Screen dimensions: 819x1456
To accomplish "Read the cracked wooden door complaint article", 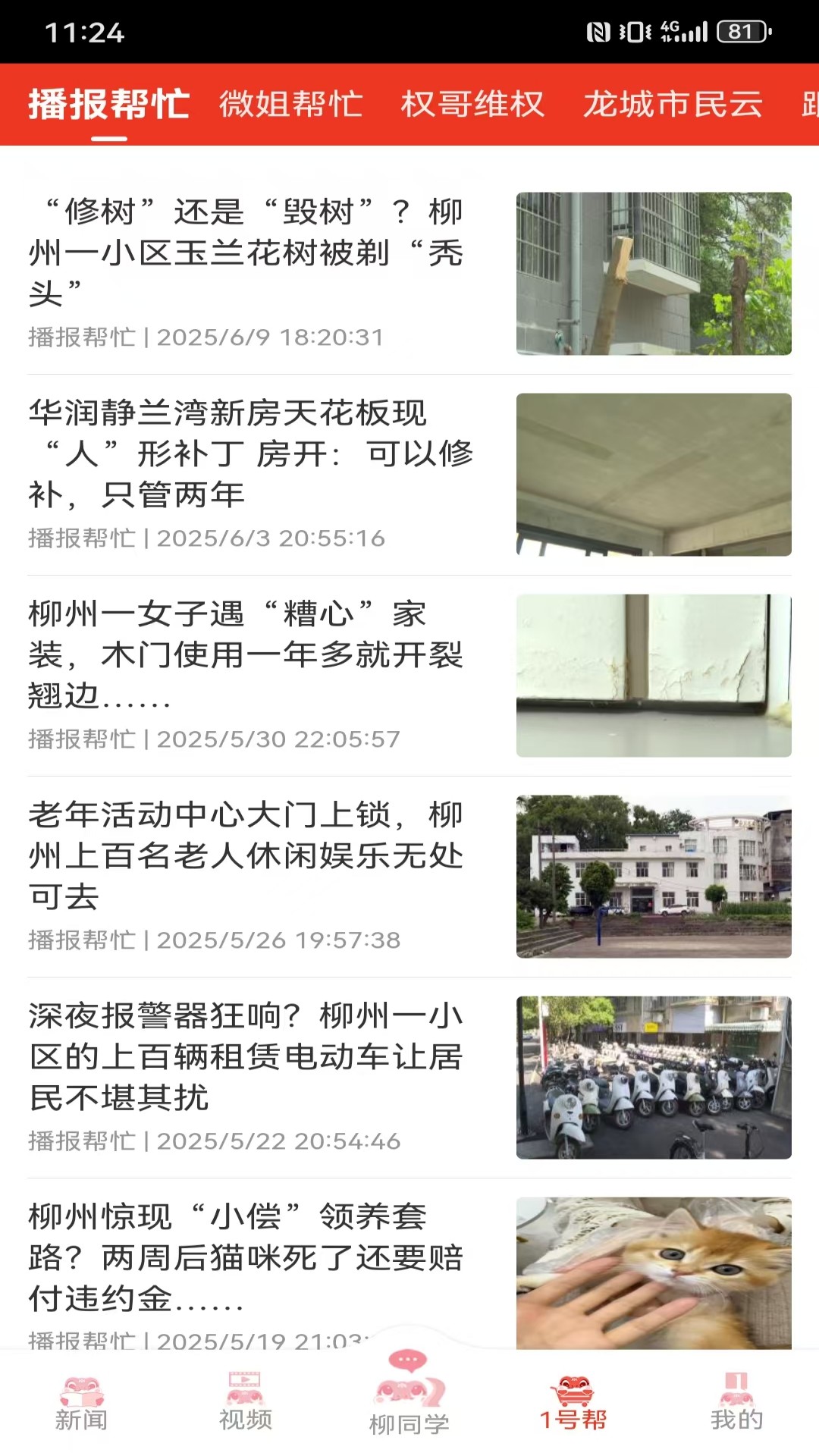I will [250, 656].
